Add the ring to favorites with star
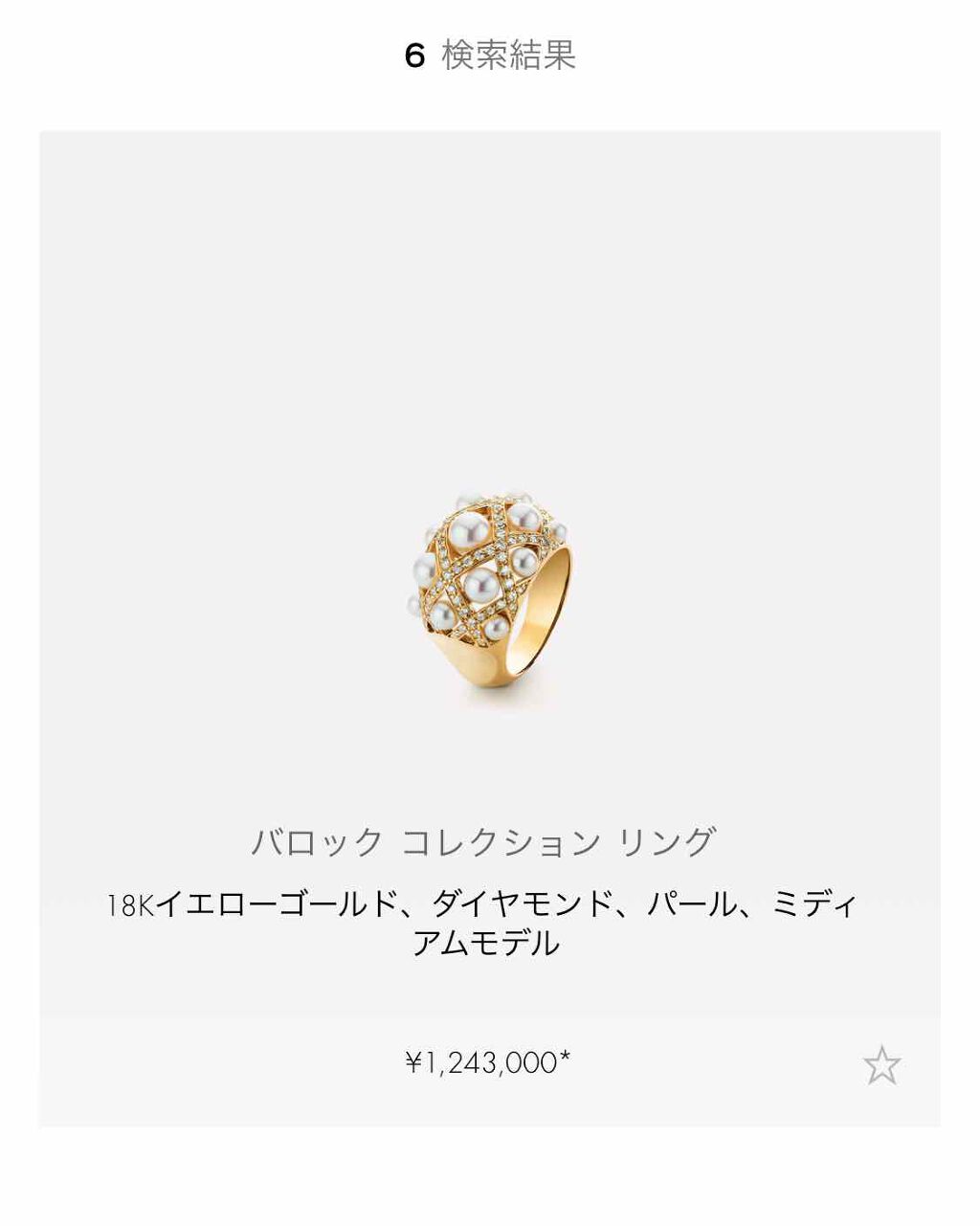Screen dimensions: 980x1226 881,1065
